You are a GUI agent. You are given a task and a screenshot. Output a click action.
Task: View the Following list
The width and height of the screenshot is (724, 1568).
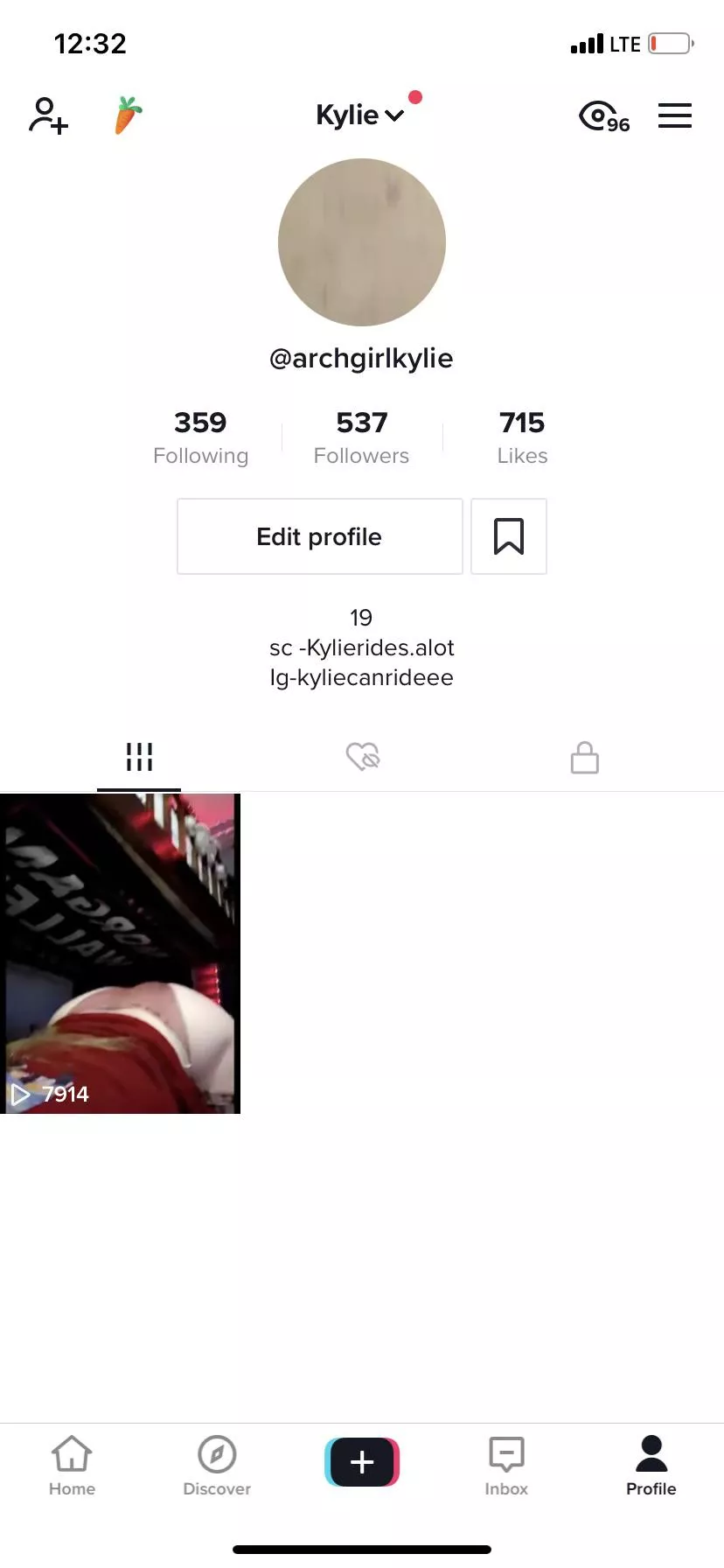(x=200, y=437)
